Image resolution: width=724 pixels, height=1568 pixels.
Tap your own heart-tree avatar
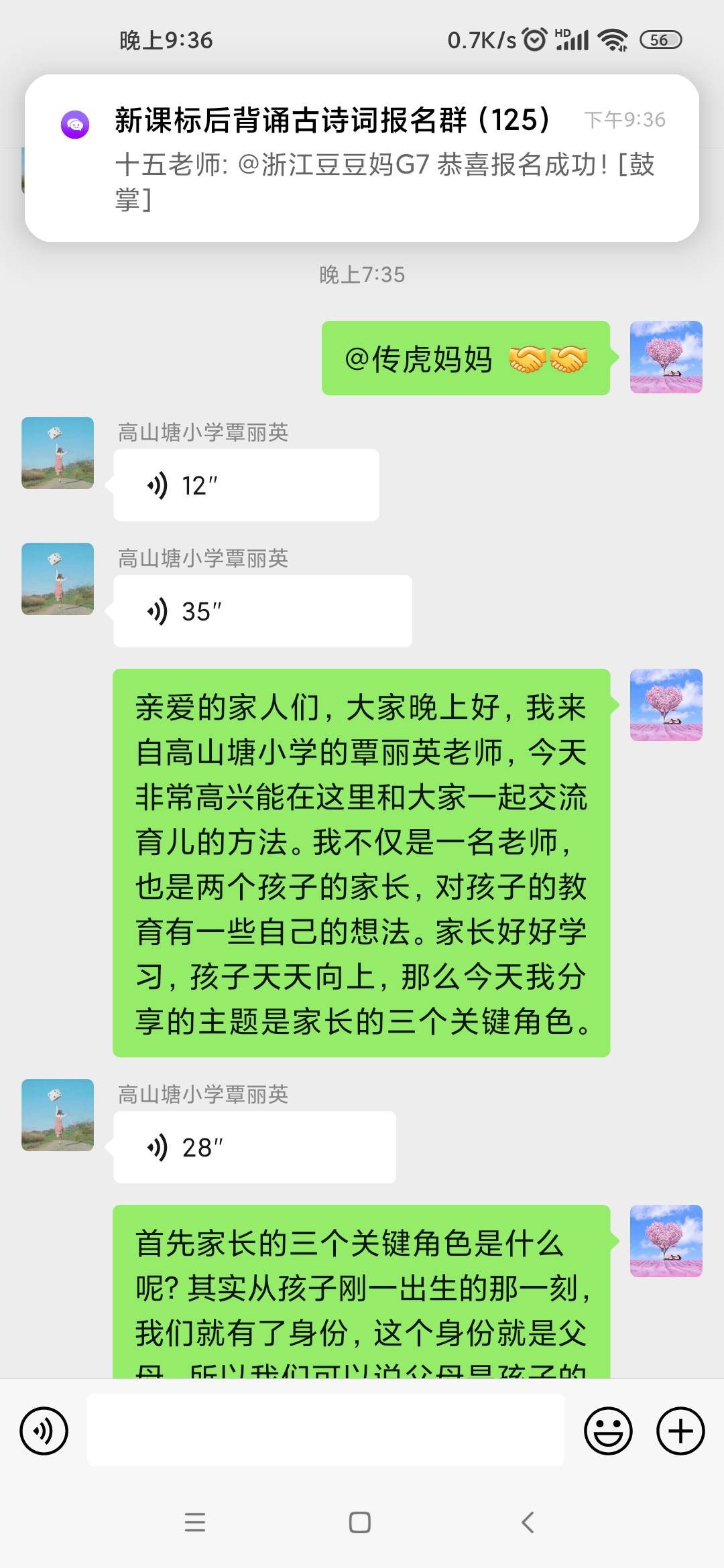point(667,357)
